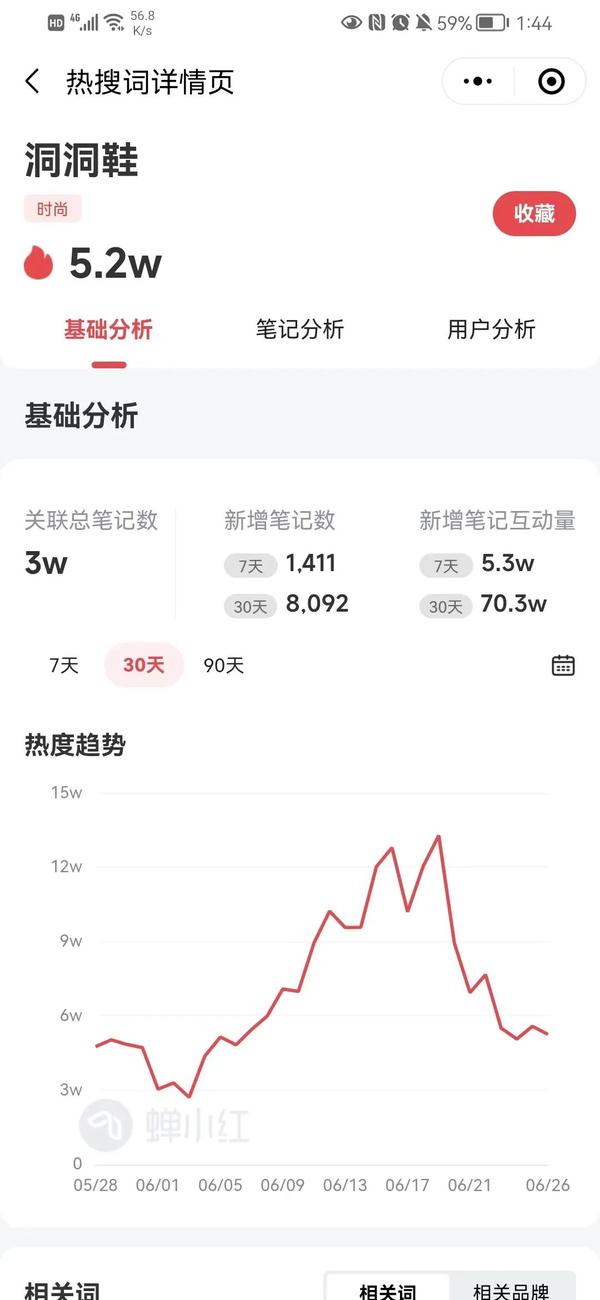Image resolution: width=600 pixels, height=1300 pixels.
Task: Open the mini program three-dot menu
Action: point(478,82)
